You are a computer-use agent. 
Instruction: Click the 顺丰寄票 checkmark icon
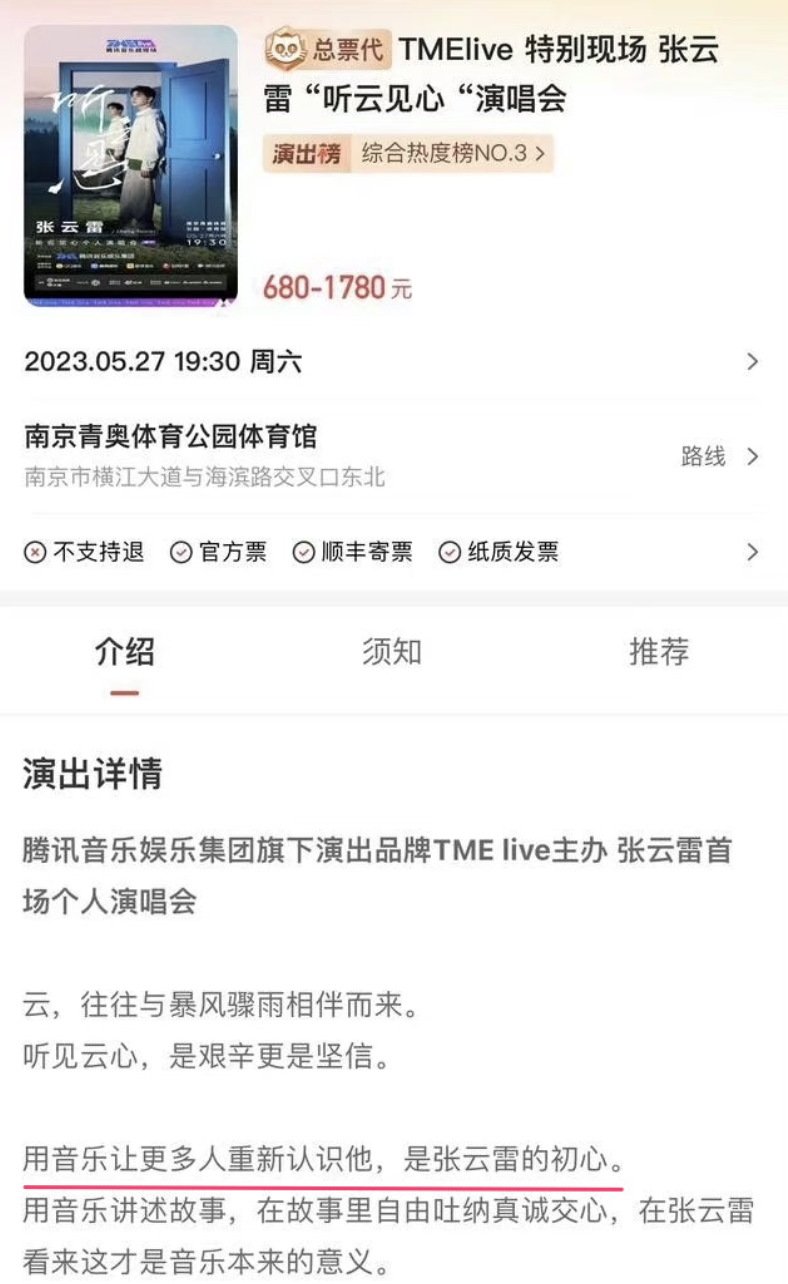click(302, 551)
